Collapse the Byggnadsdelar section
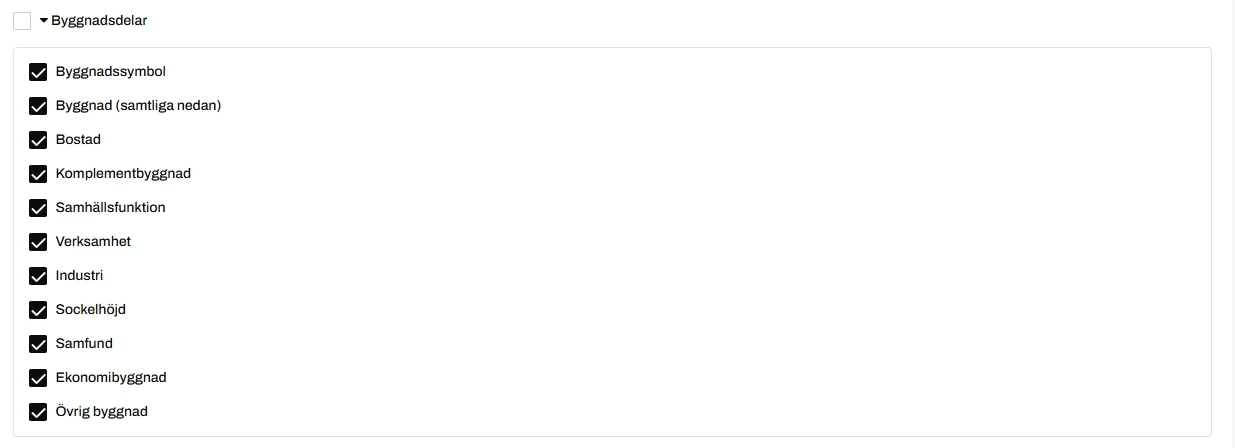The width and height of the screenshot is (1235, 448). pos(44,20)
